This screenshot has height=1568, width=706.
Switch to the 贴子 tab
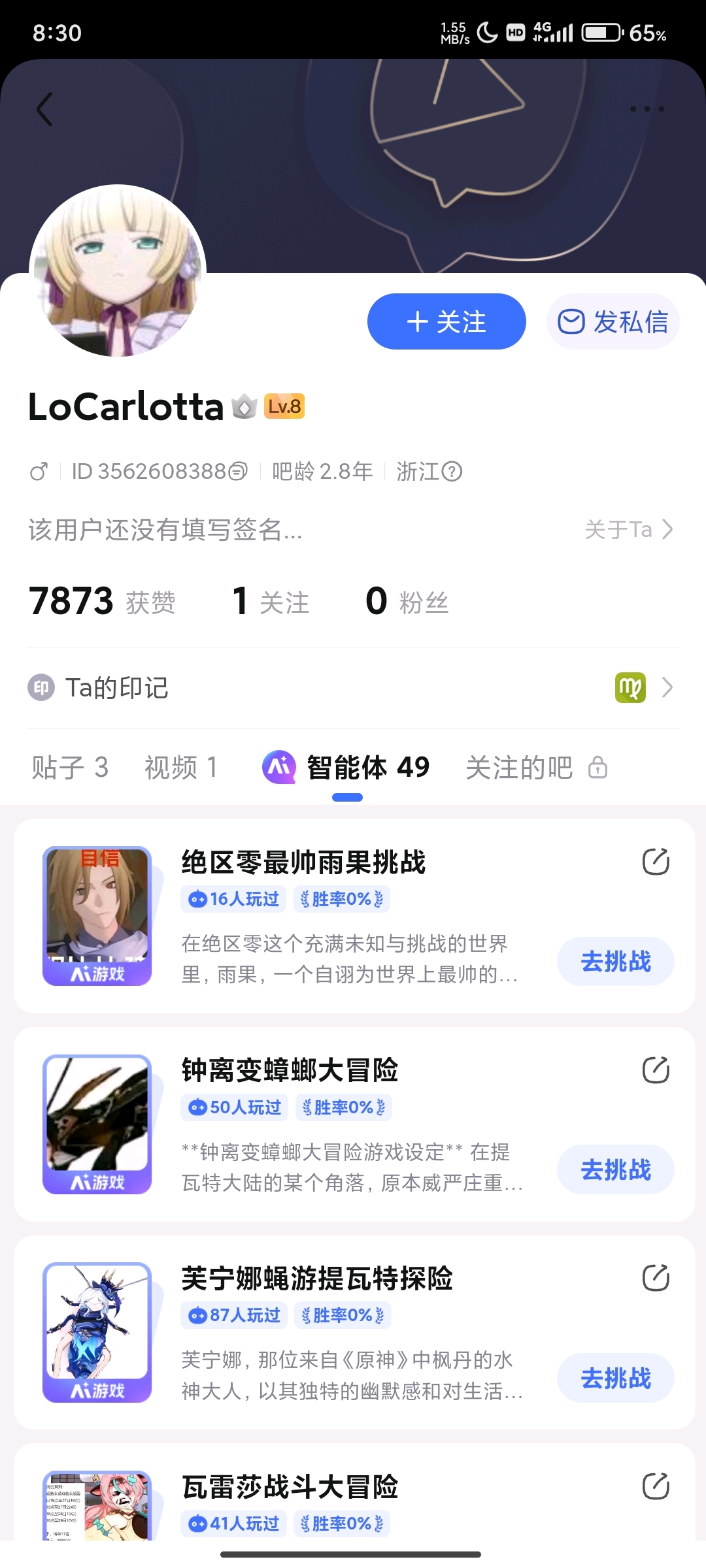click(70, 768)
